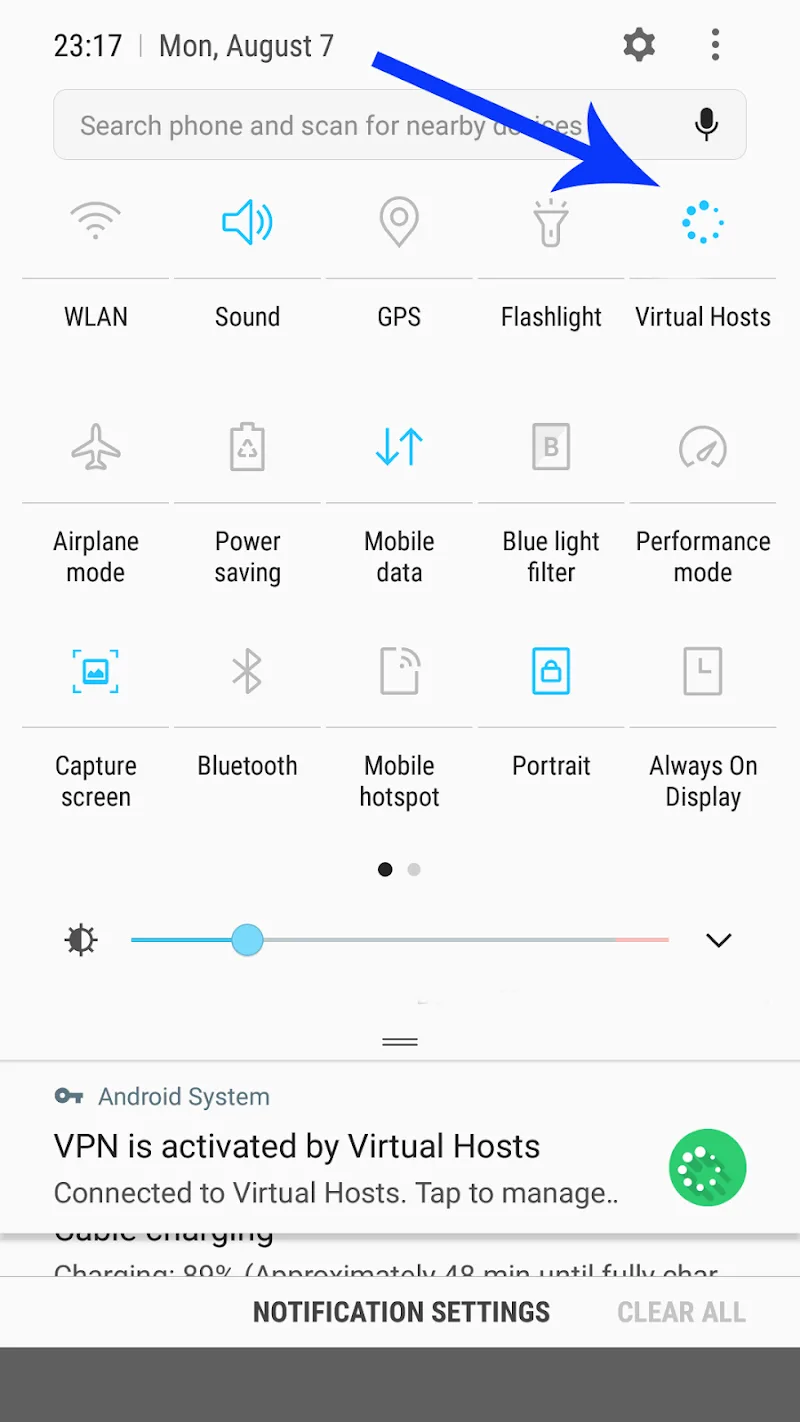Viewport: 800px width, 1422px height.
Task: Enable Bluetooth
Action: [x=247, y=671]
